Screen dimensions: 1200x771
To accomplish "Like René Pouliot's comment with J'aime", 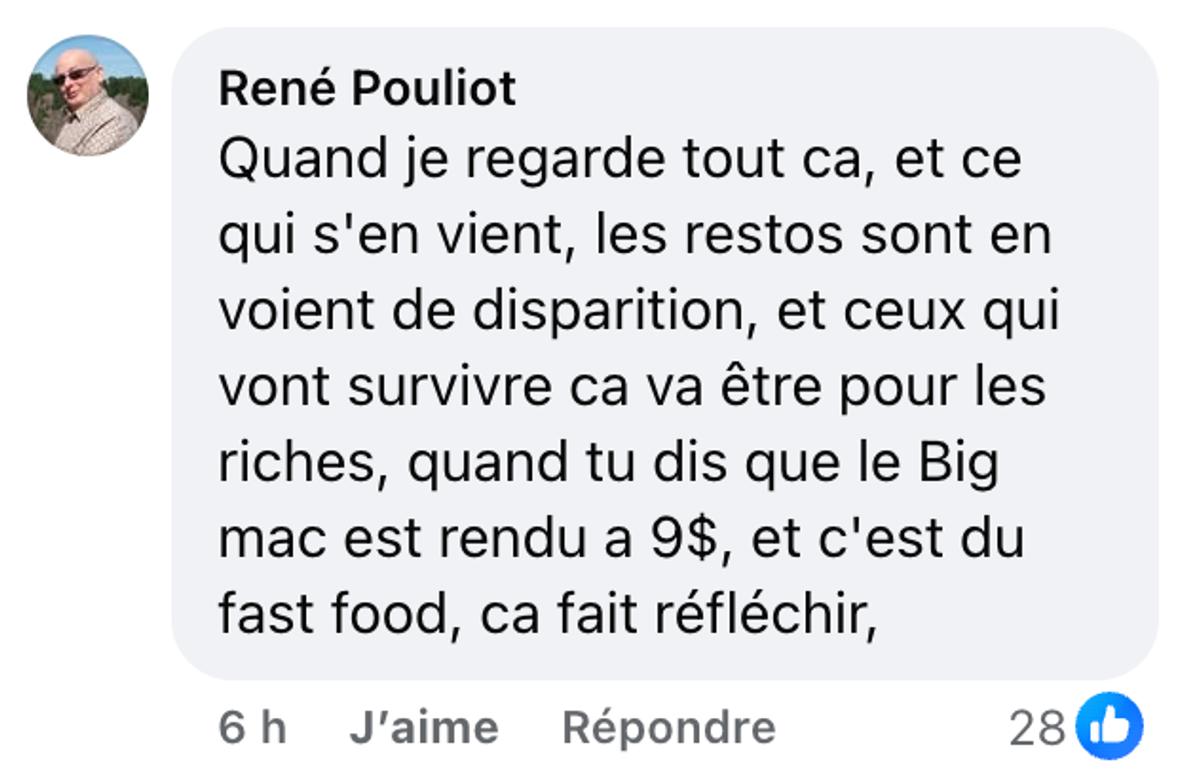I will click(423, 727).
